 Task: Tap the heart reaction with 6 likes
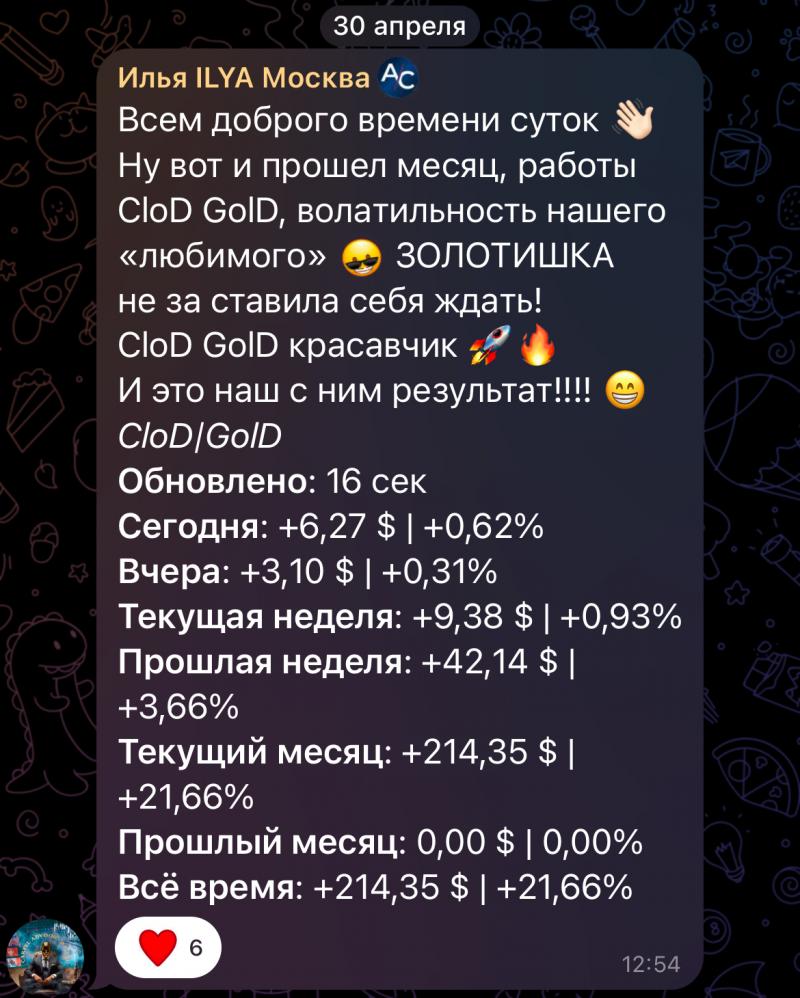[x=167, y=946]
